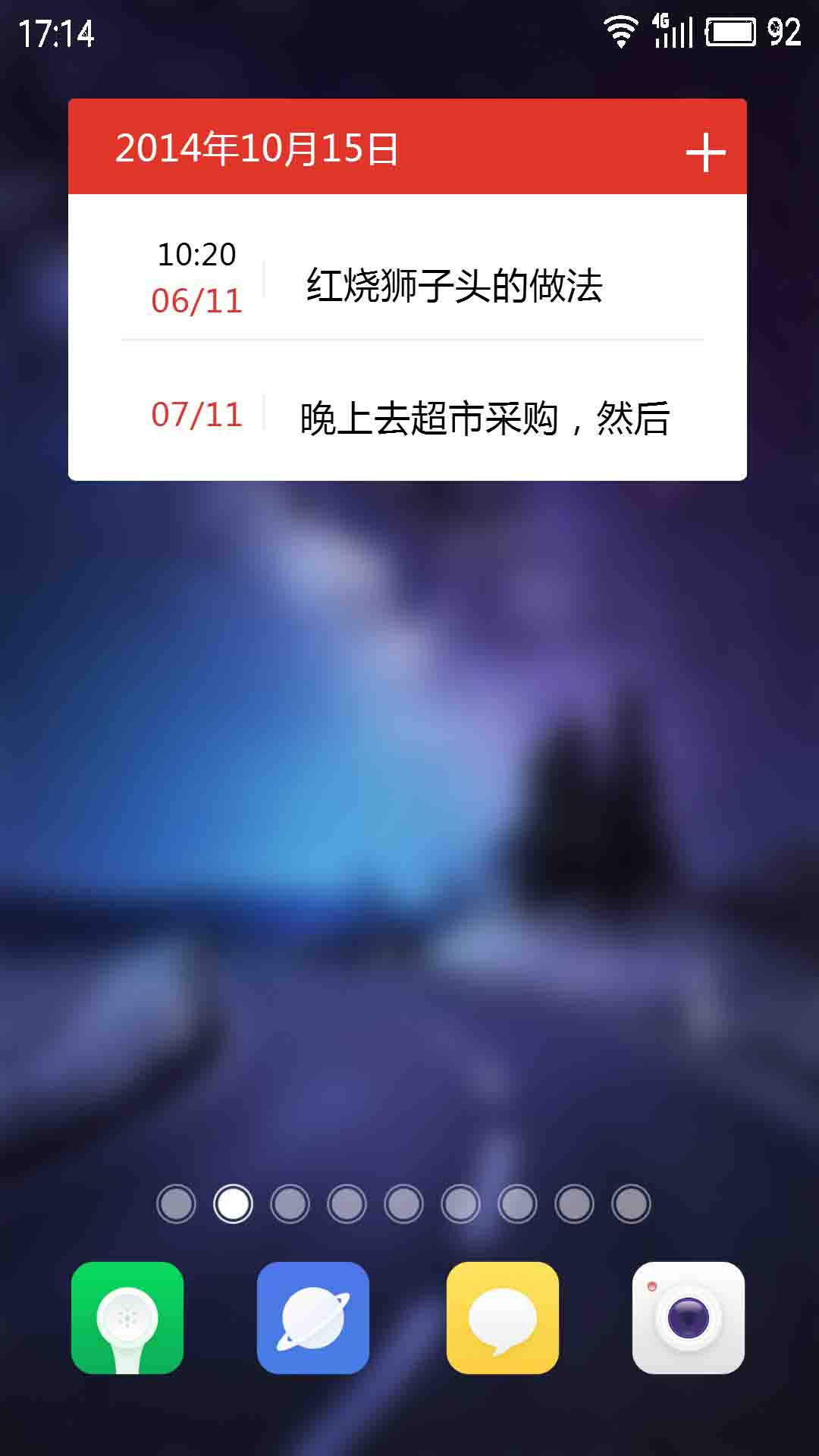Screen dimensions: 819x1456
Task: Jump to the last home screen page dot
Action: 631,1203
